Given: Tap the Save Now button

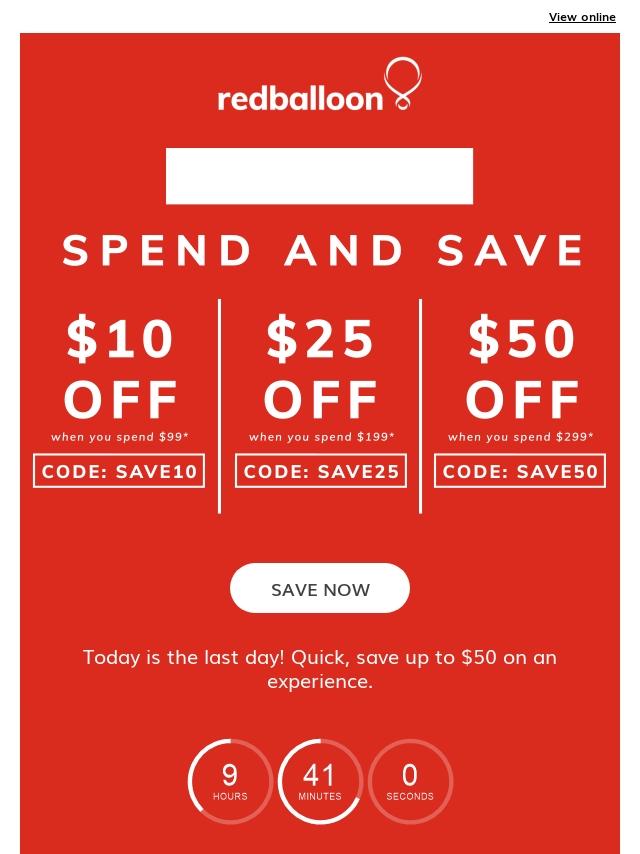Looking at the screenshot, I should 320,589.
